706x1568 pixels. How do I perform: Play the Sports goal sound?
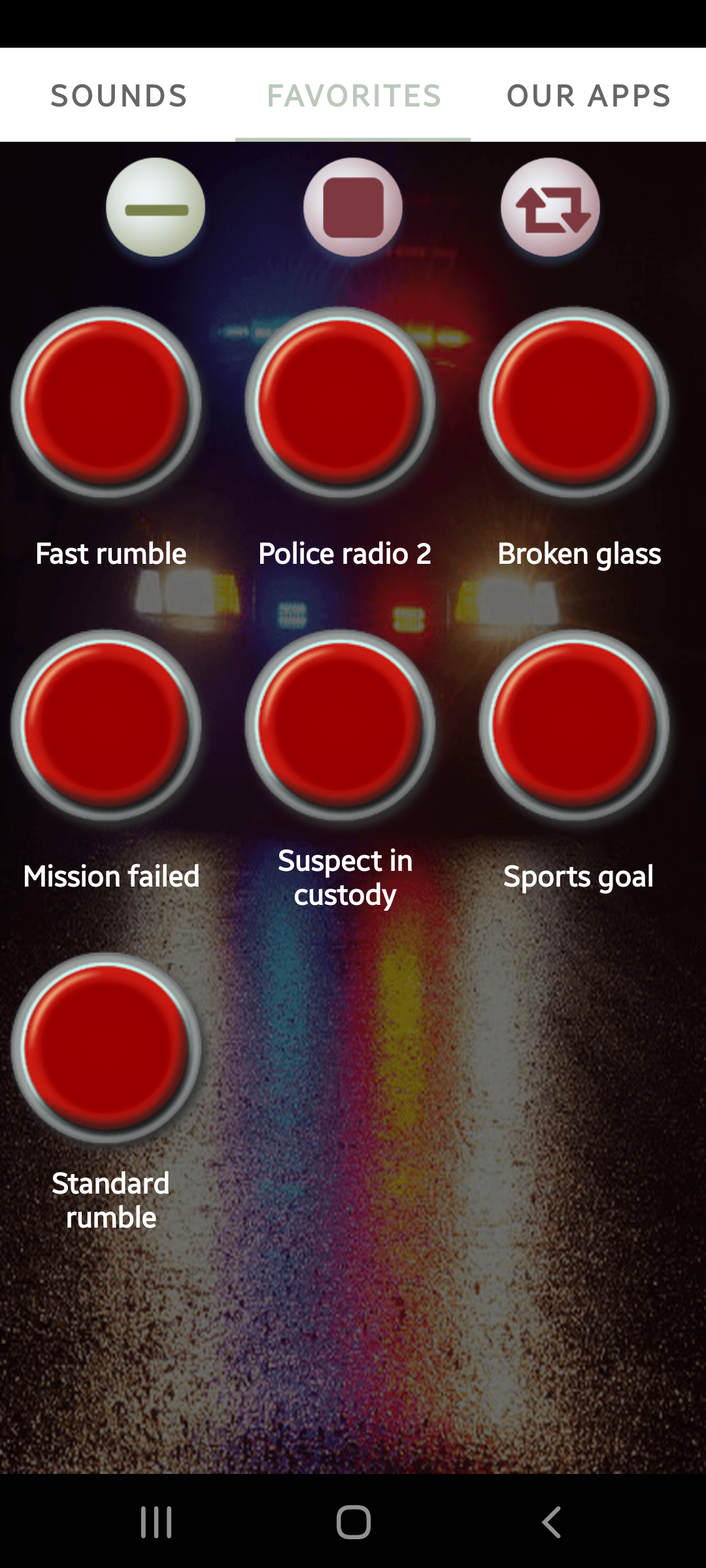tap(574, 724)
